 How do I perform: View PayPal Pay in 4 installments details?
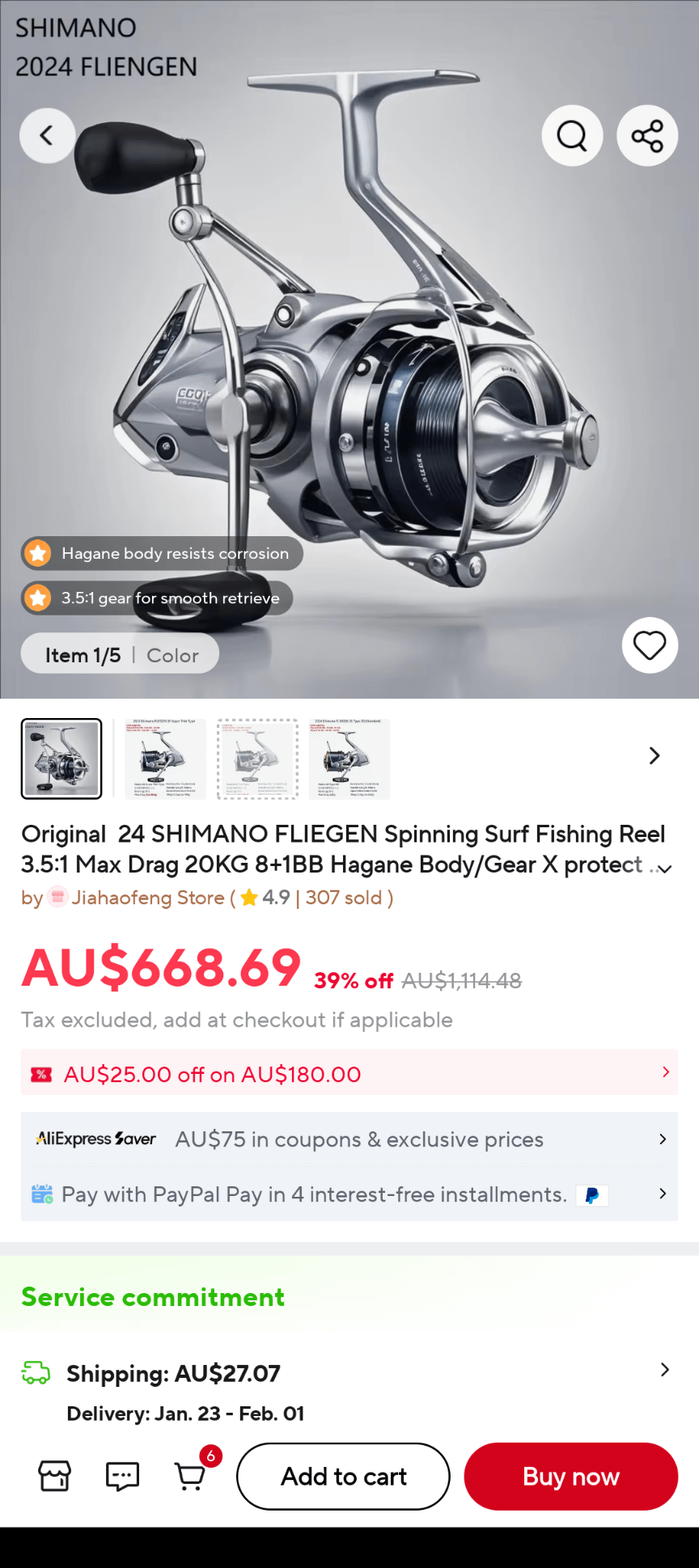tap(349, 1194)
